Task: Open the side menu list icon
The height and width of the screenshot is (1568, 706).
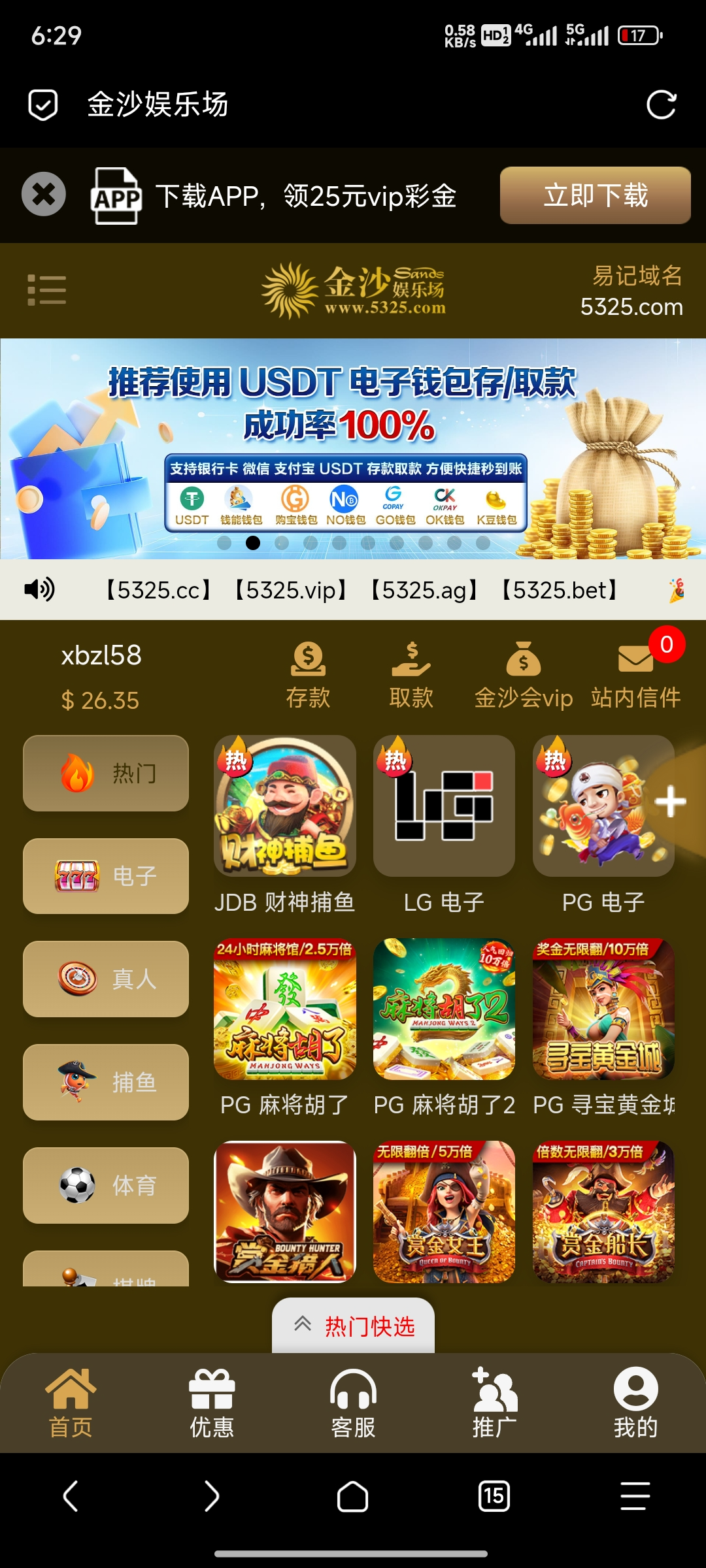Action: pos(47,290)
